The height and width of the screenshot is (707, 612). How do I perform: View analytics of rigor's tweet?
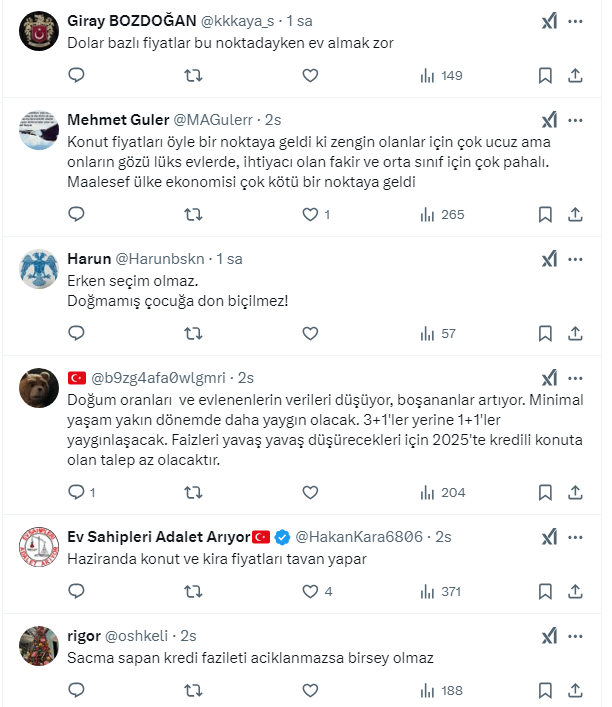[441, 690]
